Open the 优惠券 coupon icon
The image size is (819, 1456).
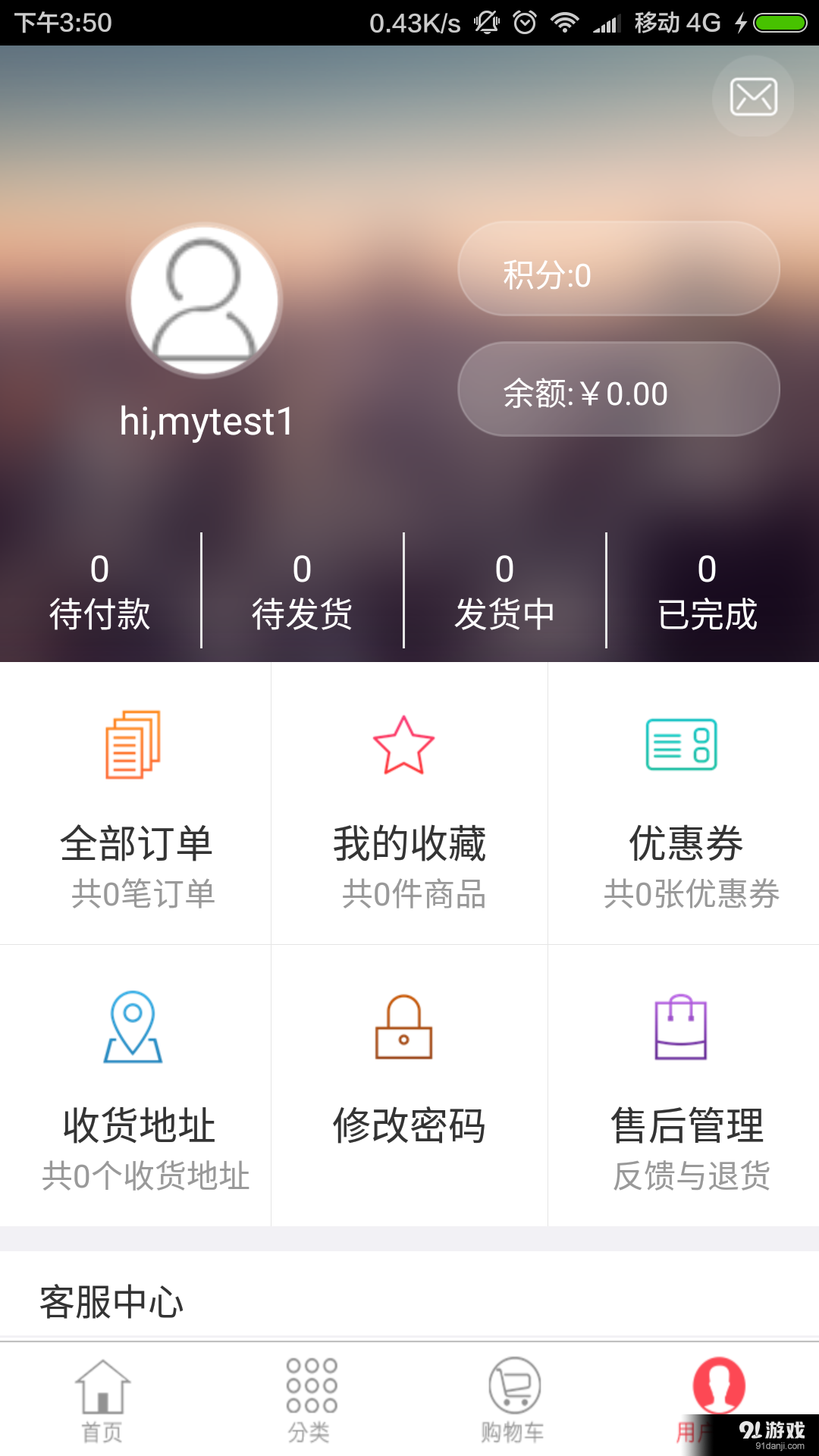point(680,747)
